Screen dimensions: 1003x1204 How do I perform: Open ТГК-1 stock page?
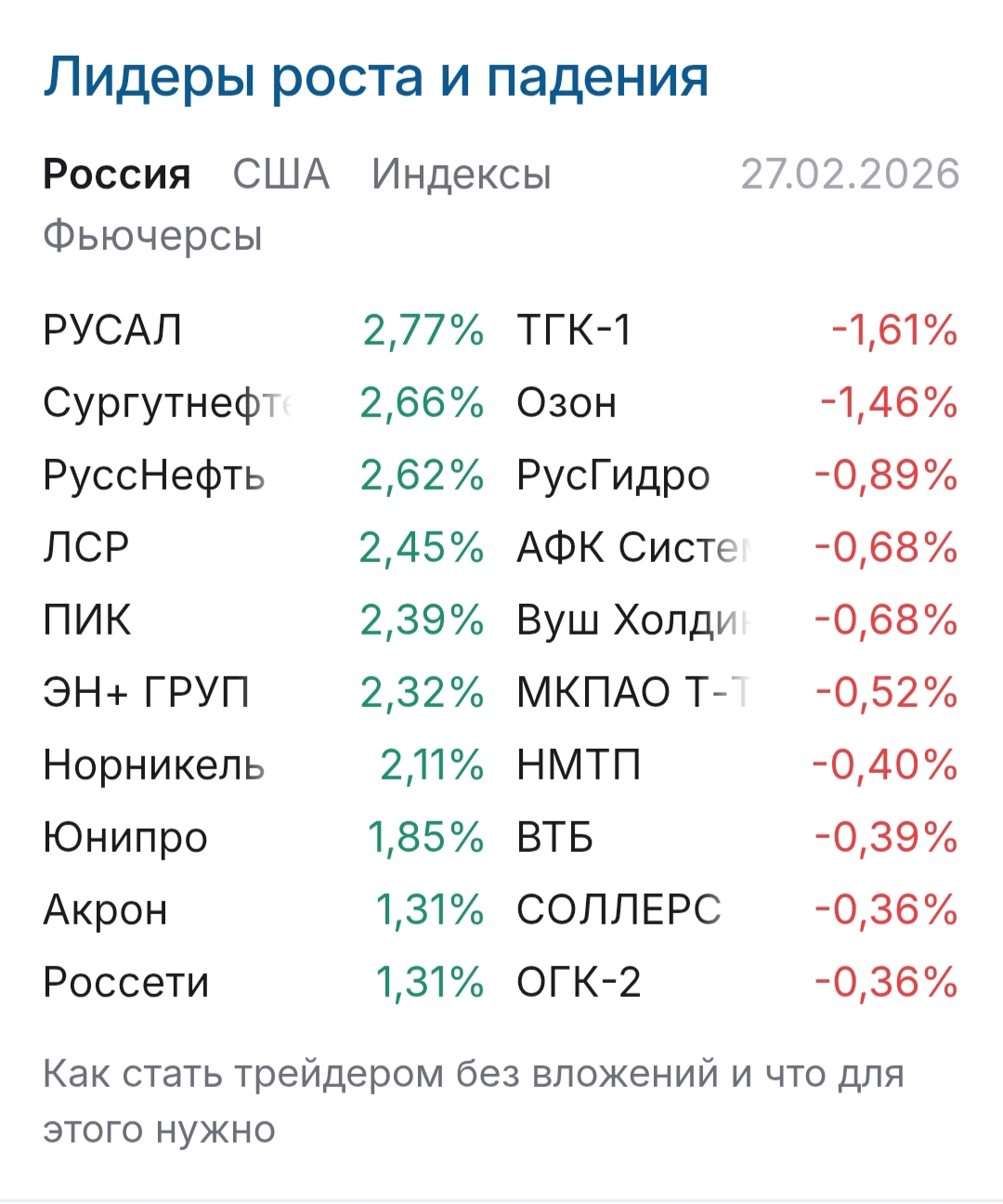point(574,331)
